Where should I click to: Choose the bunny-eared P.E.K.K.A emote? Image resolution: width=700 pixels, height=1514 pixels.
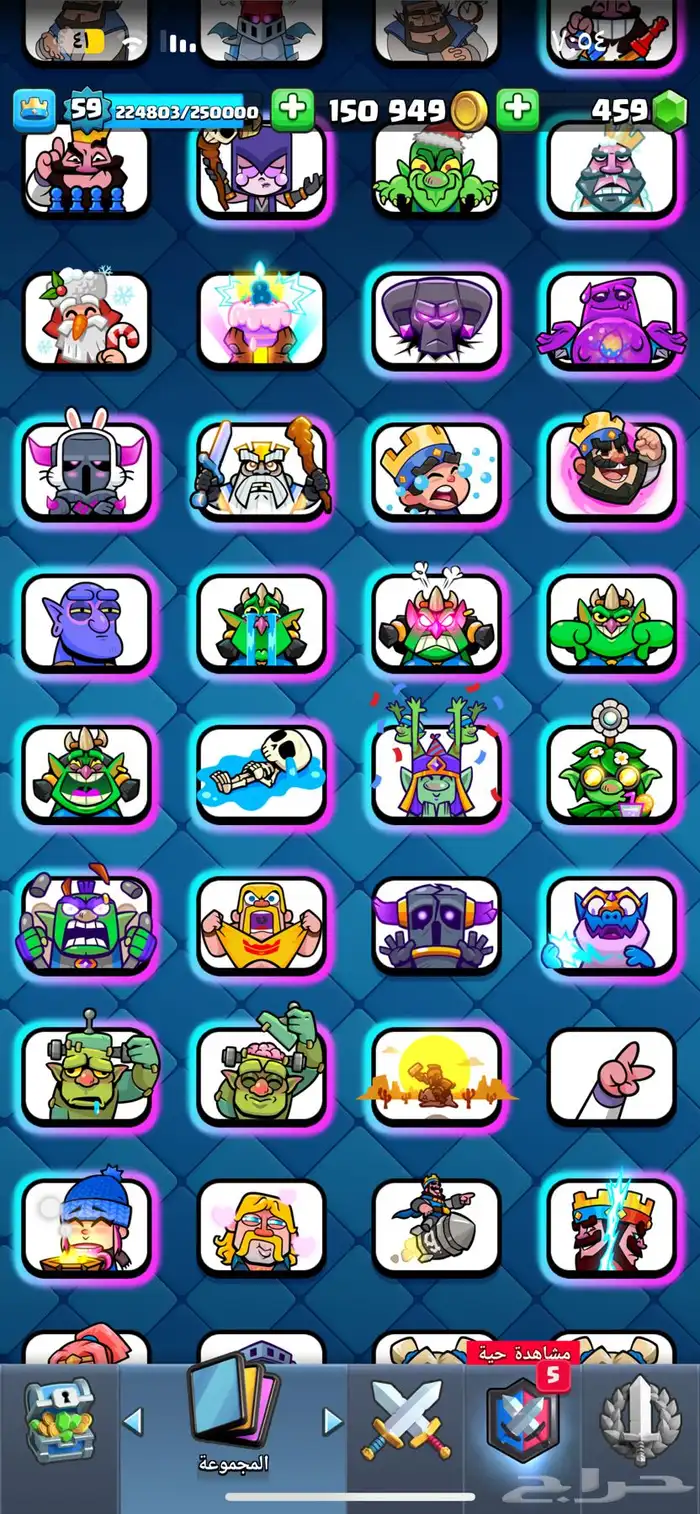click(86, 470)
